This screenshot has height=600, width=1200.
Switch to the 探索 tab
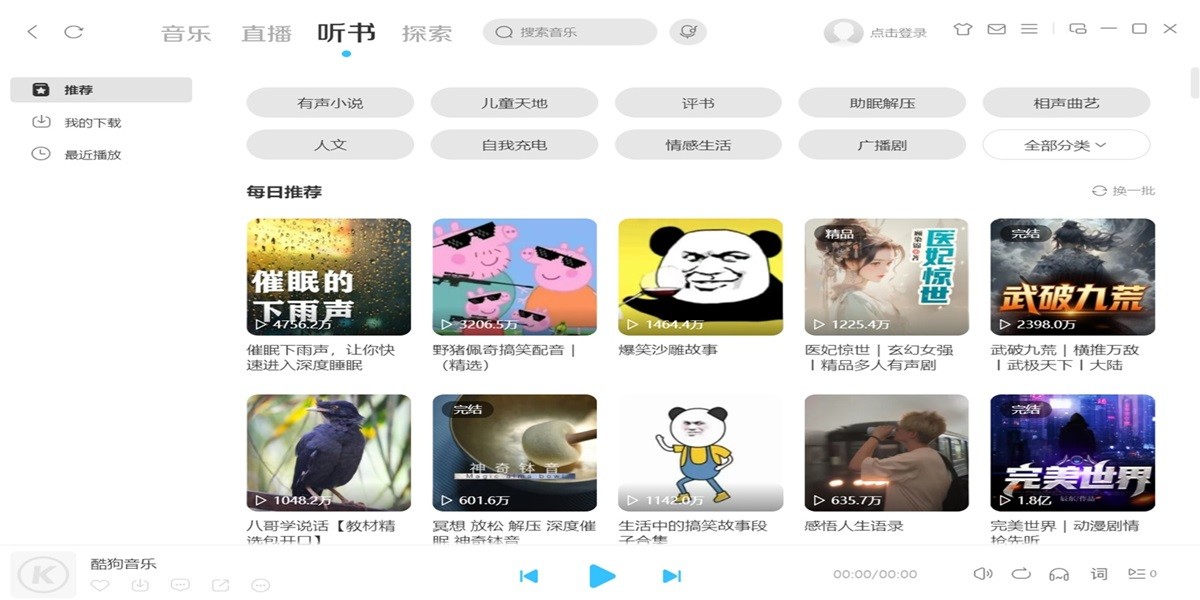427,33
